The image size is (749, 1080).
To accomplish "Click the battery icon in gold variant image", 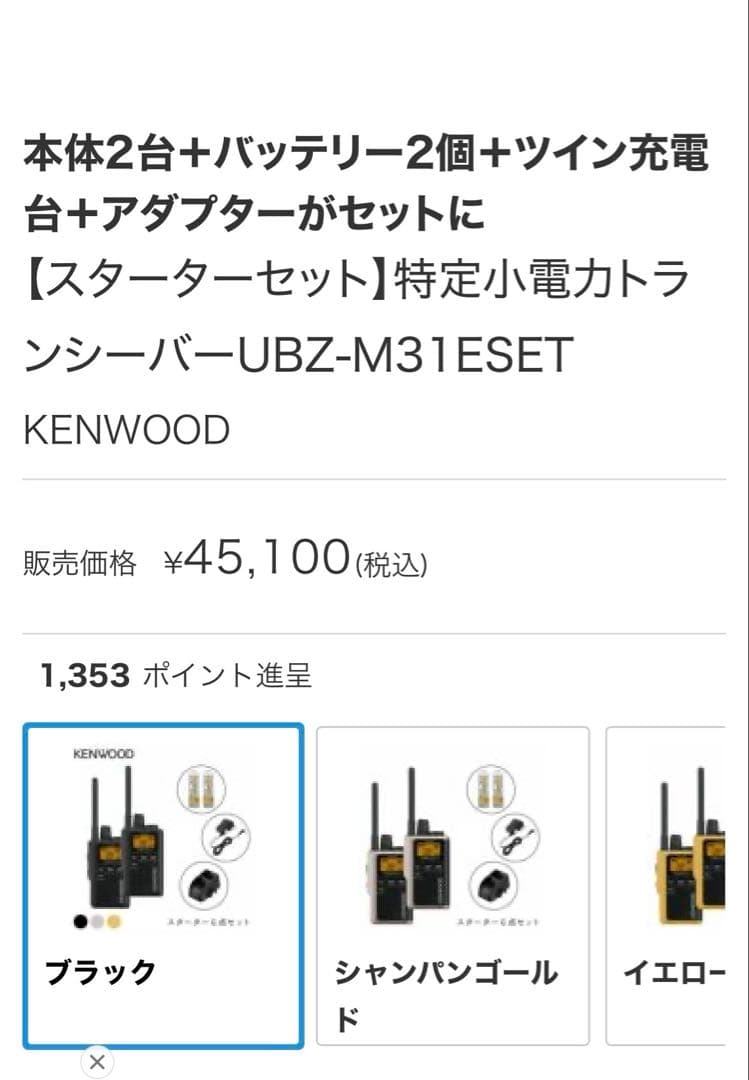I will (492, 790).
